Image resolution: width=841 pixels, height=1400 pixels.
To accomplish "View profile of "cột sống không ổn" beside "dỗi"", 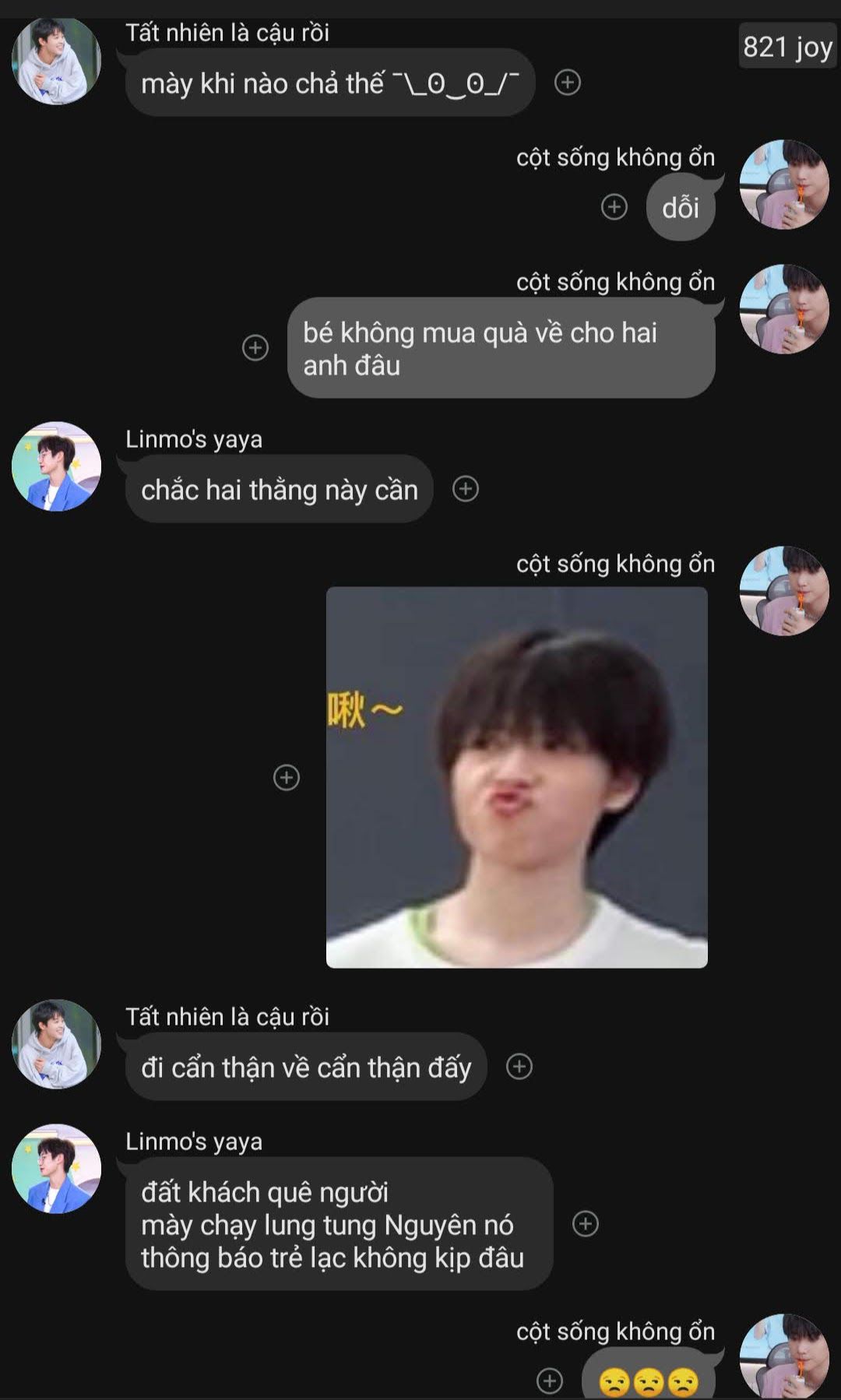I will pyautogui.click(x=783, y=185).
